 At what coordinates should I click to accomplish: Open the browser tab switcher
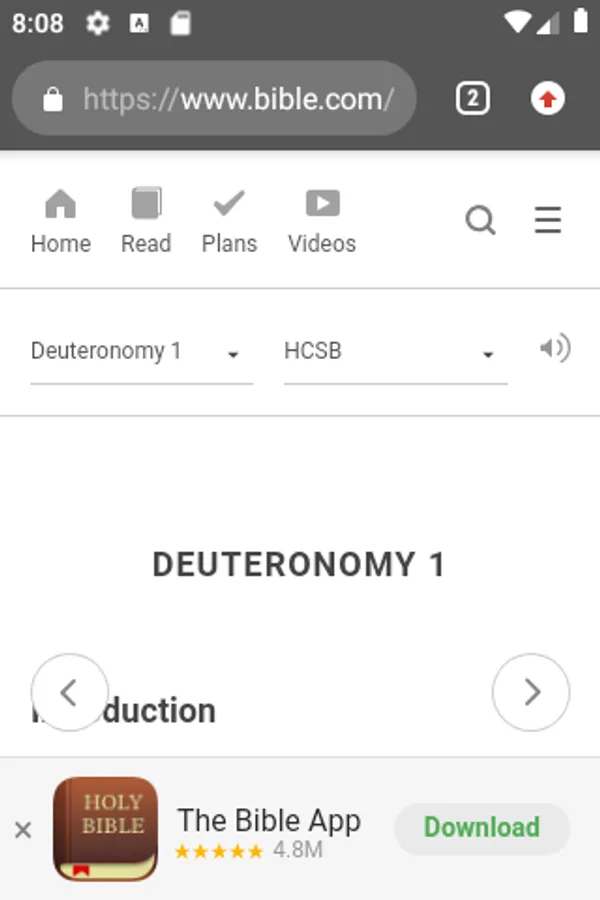[472, 99]
